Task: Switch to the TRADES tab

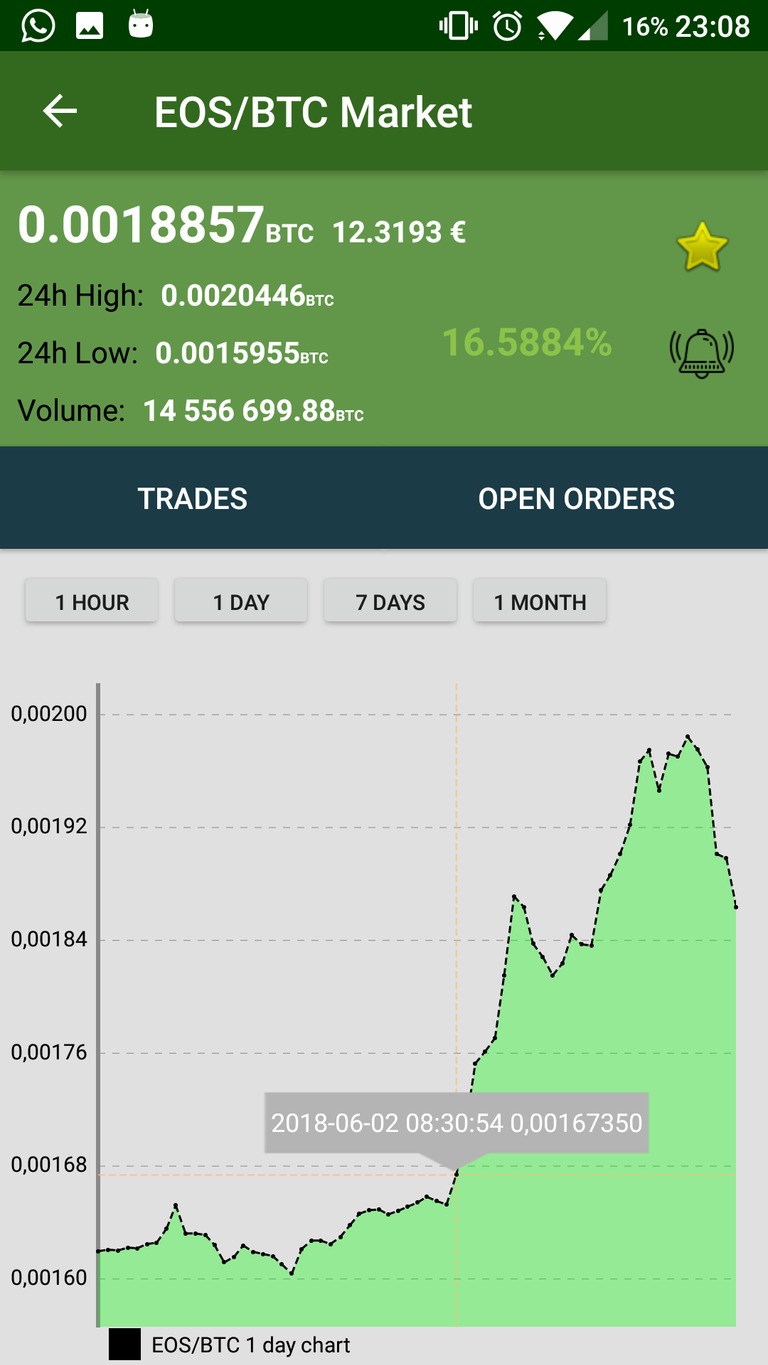Action: pos(192,498)
